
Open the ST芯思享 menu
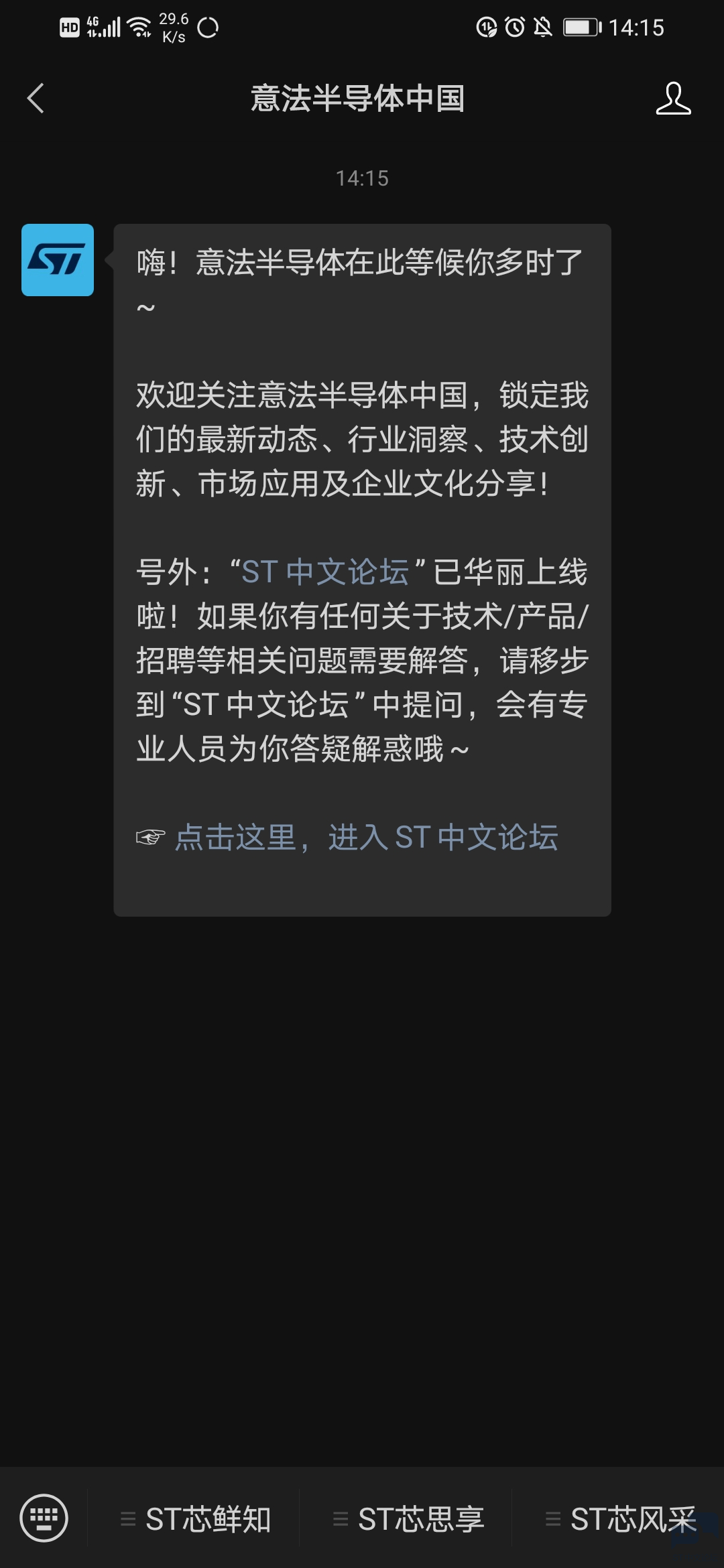(x=408, y=1519)
